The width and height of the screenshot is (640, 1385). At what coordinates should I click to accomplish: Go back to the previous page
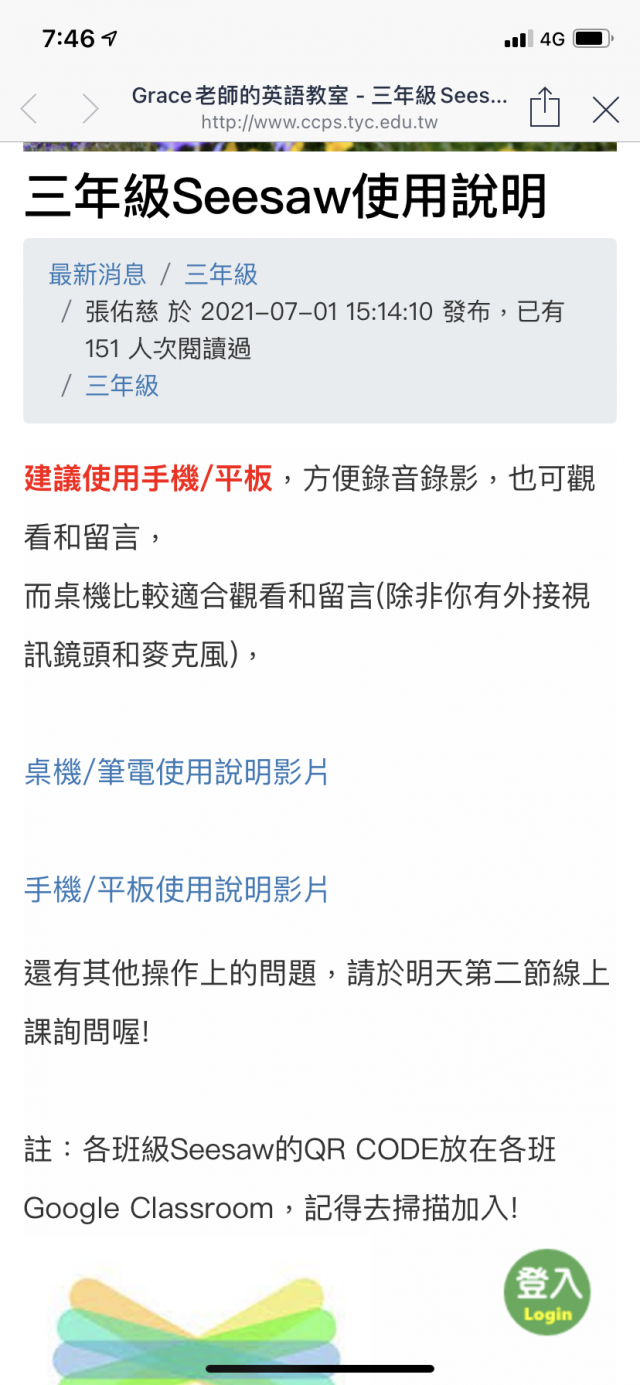[29, 108]
